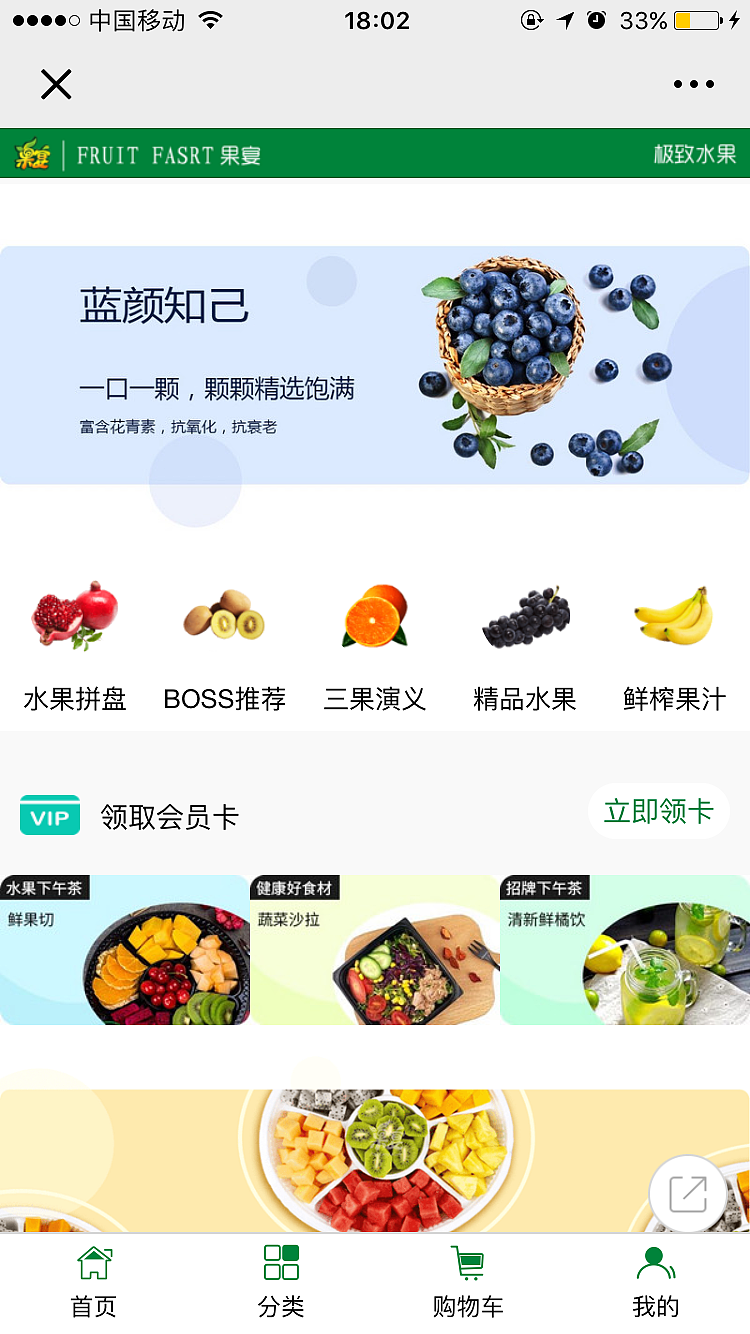The image size is (750, 1334).
Task: Tap the green VIP badge icon
Action: pyautogui.click(x=50, y=815)
